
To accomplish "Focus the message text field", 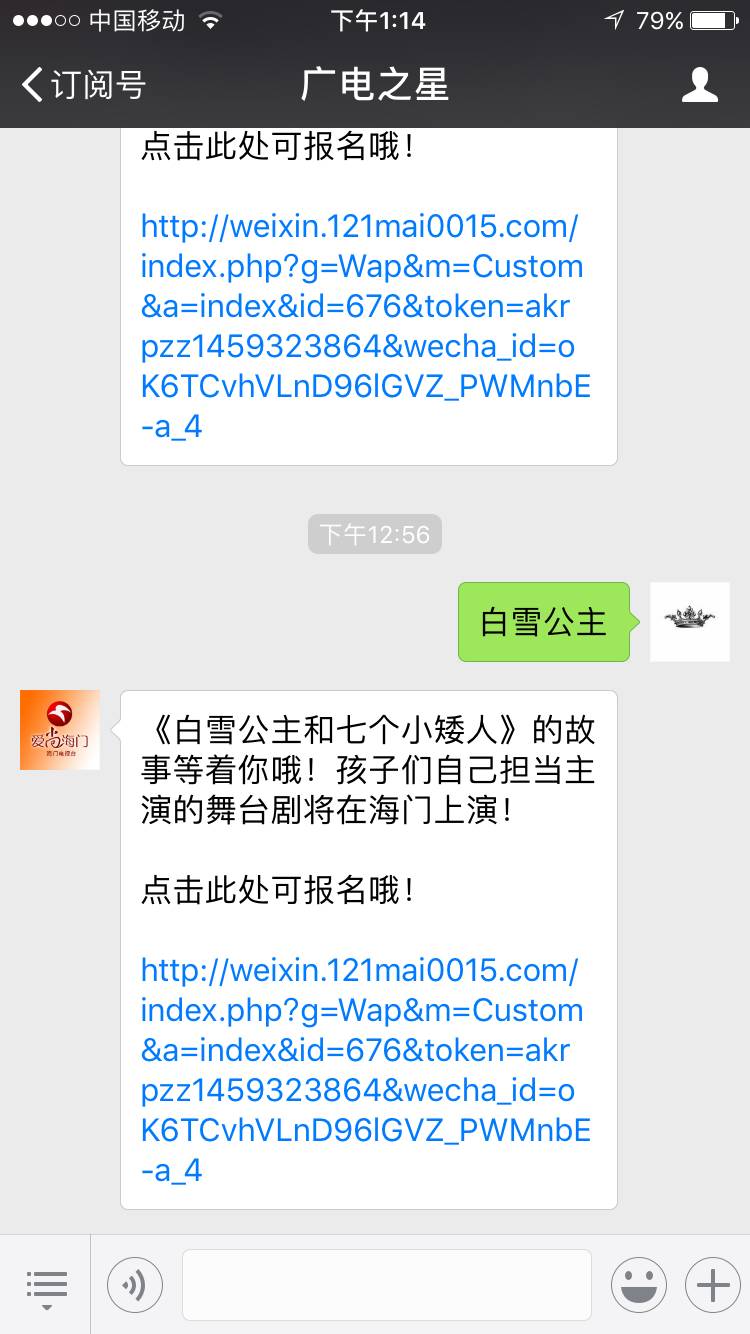I will [386, 1285].
